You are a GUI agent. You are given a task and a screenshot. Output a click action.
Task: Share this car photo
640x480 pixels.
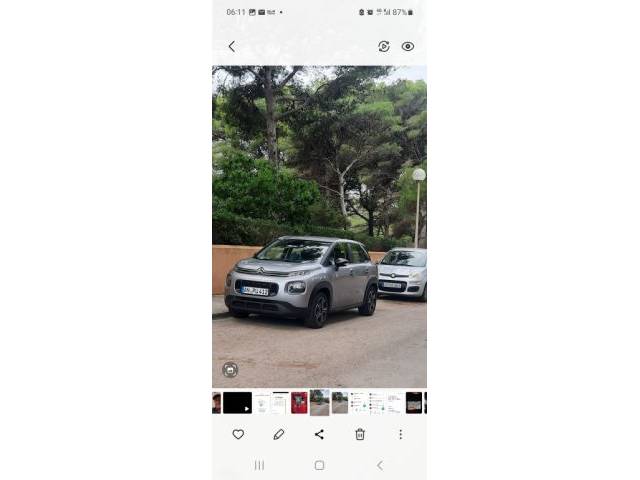(319, 434)
